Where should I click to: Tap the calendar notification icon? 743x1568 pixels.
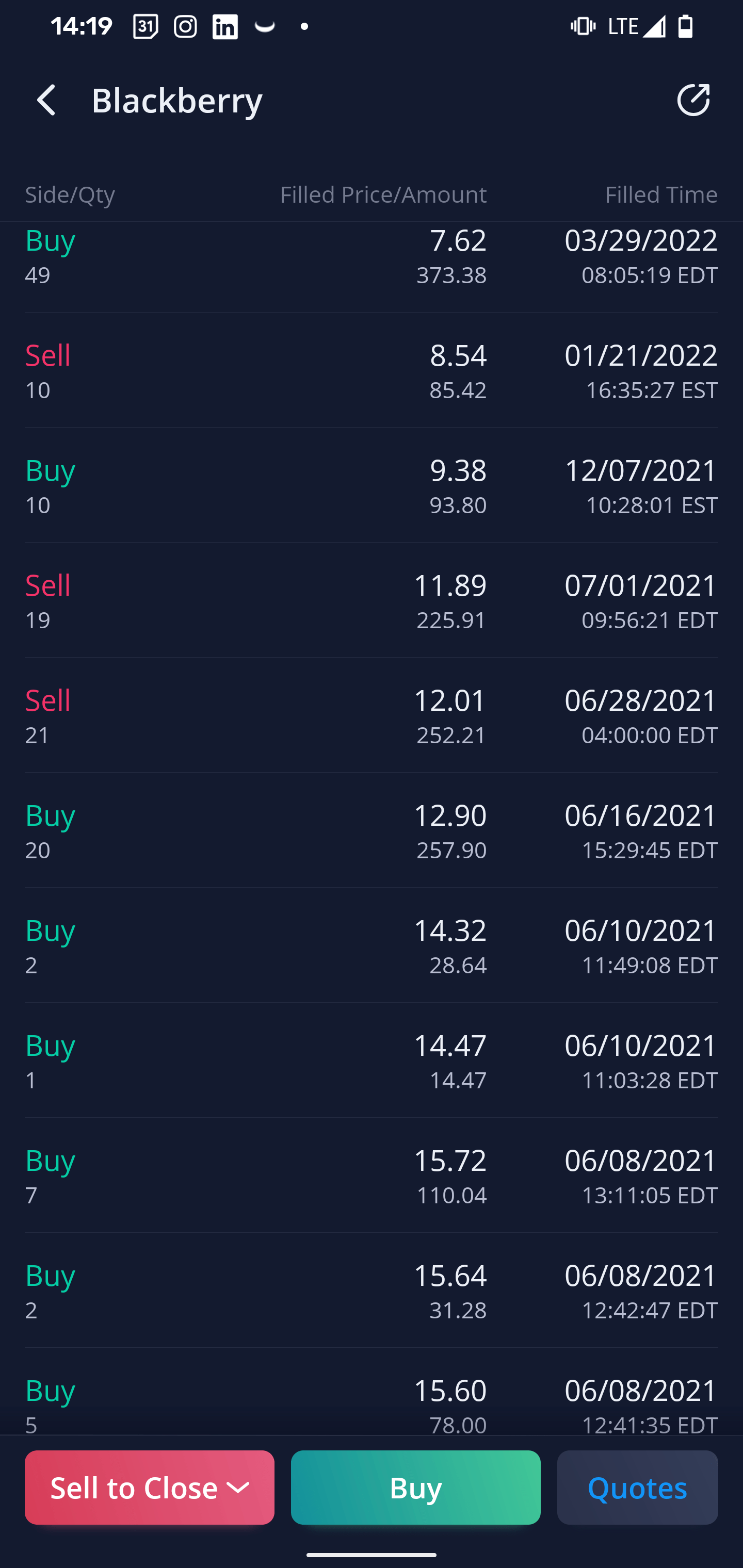tap(146, 26)
